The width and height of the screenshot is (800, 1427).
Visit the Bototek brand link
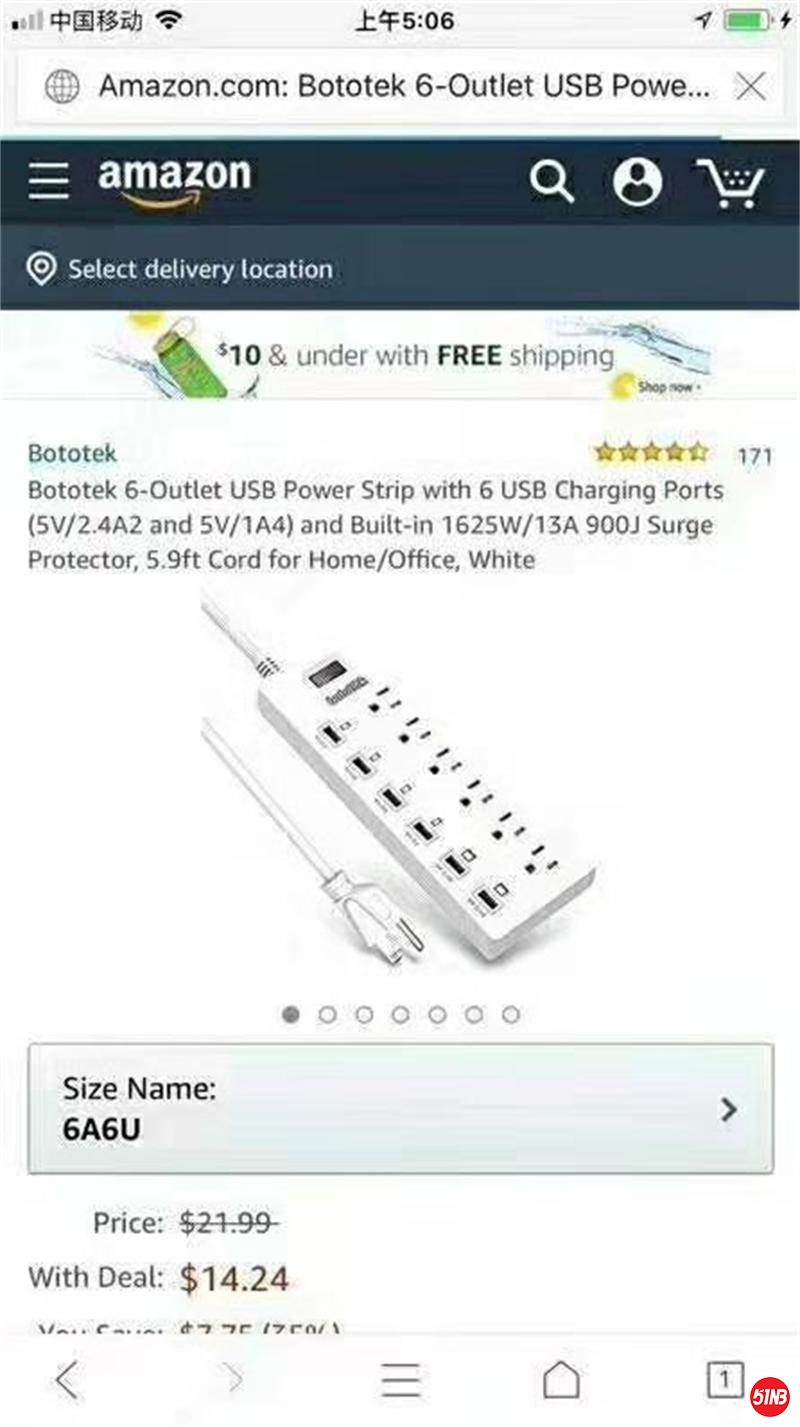72,453
